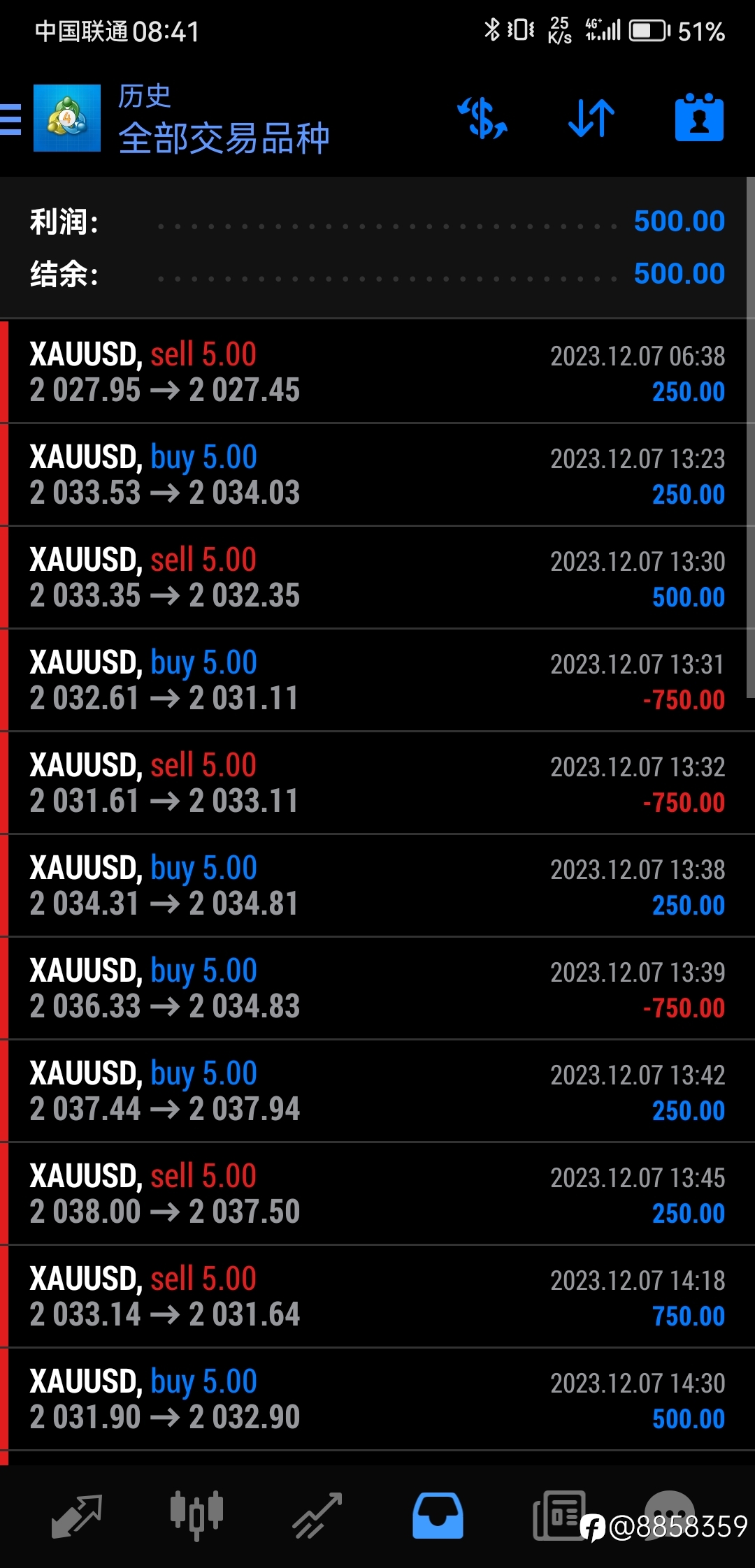Image resolution: width=755 pixels, height=1568 pixels.
Task: Open the hamburger drawer menu
Action: coord(10,119)
